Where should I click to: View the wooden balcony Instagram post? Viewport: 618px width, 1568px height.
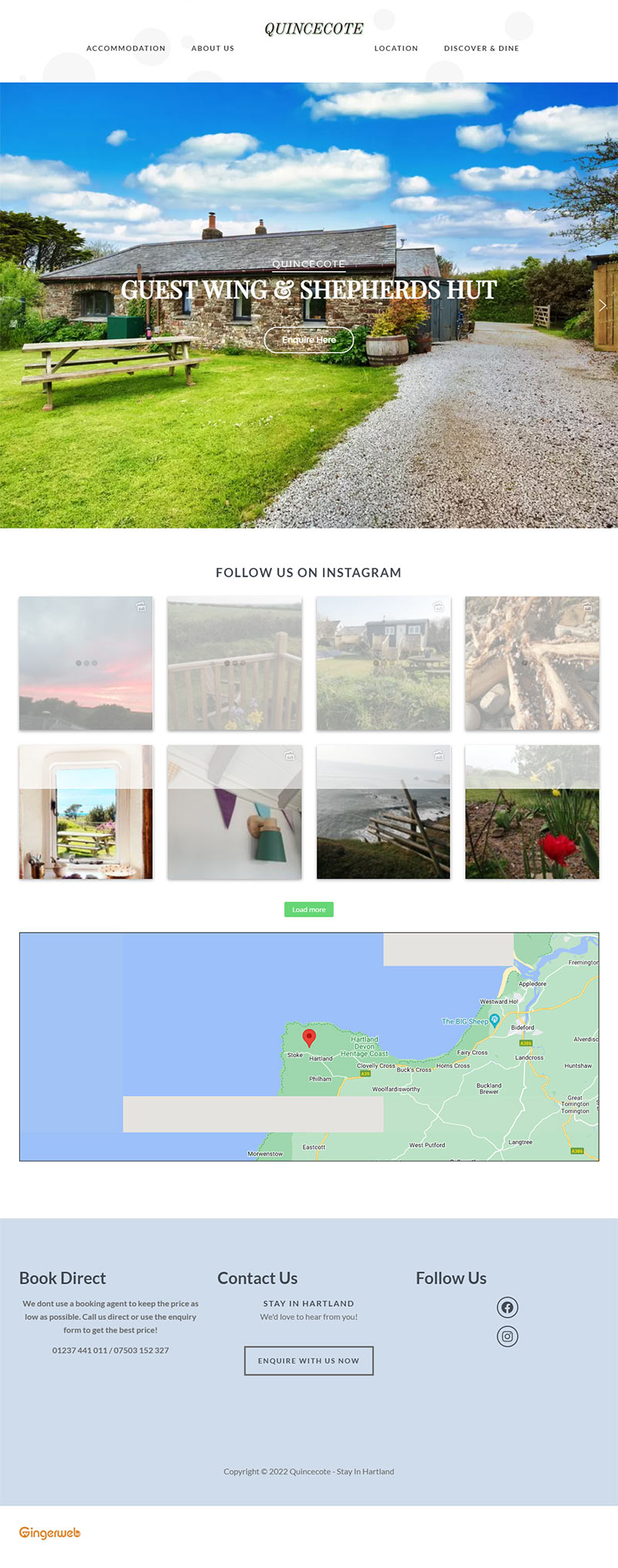tap(235, 663)
